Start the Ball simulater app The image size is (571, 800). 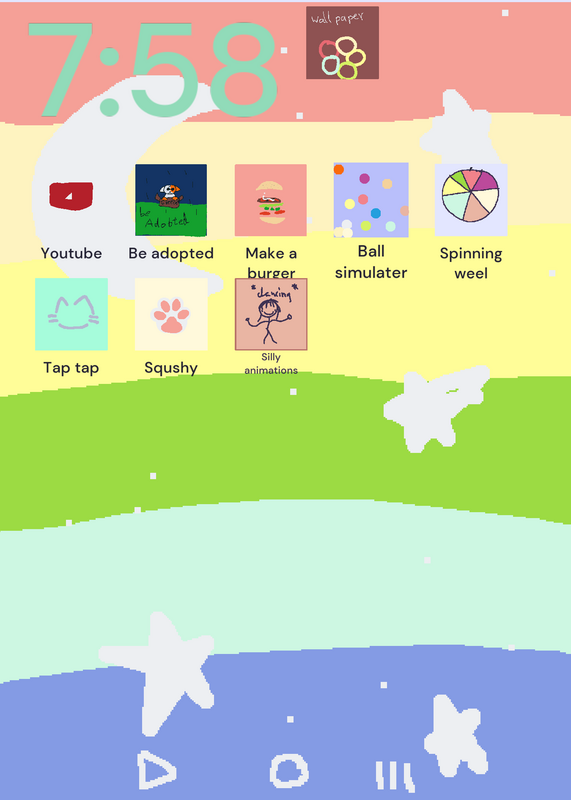pos(371,200)
